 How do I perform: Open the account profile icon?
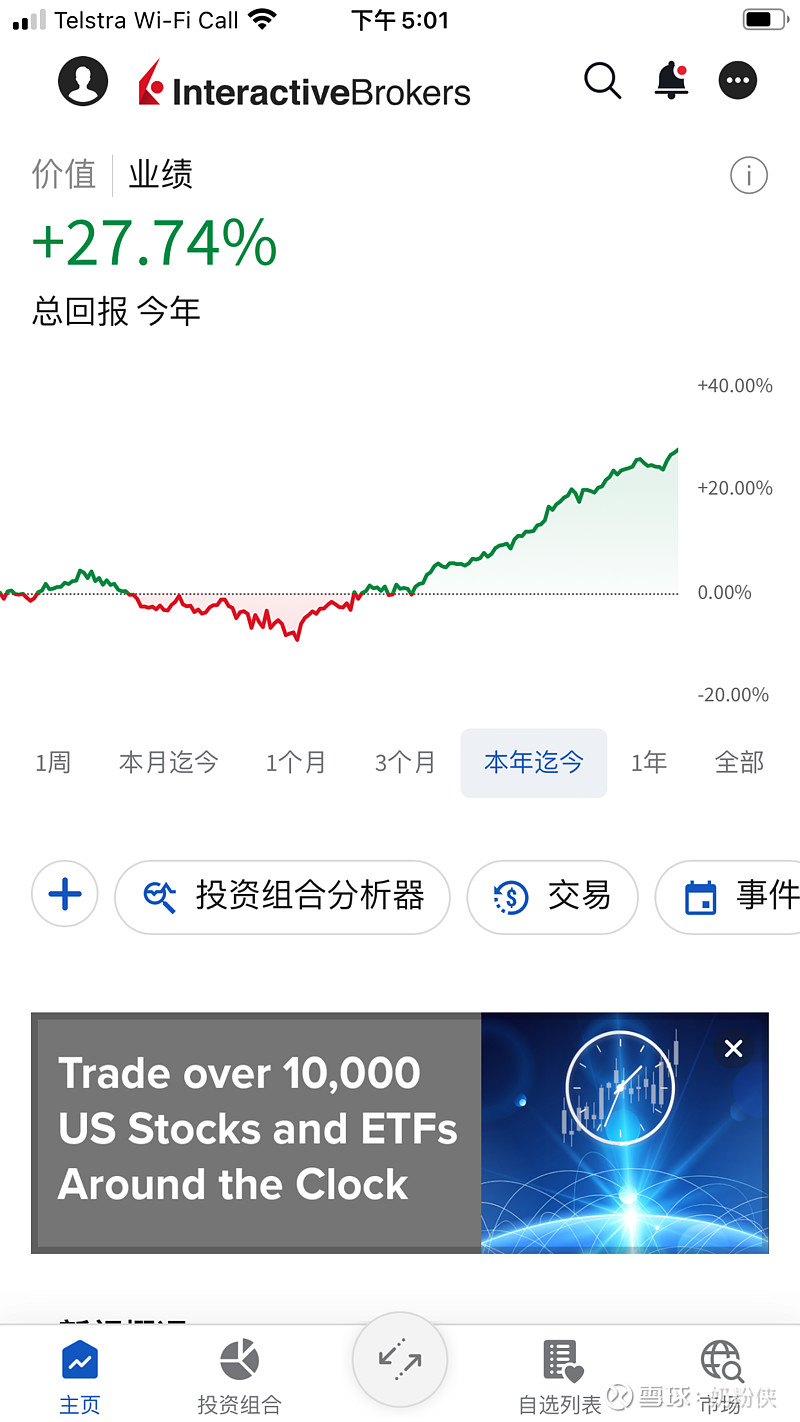[83, 81]
